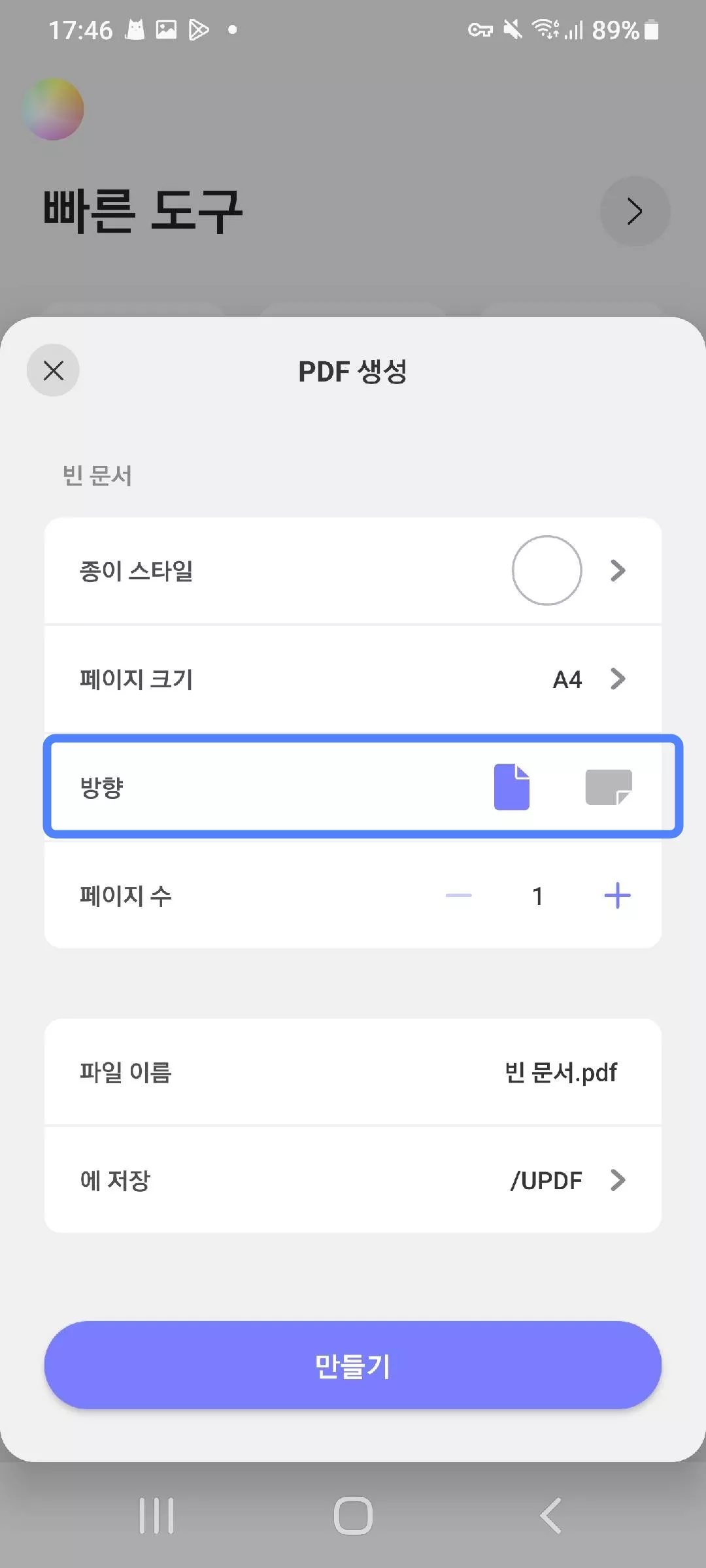Image resolution: width=706 pixels, height=1568 pixels.
Task: Select landscape page orientation
Action: (x=608, y=787)
